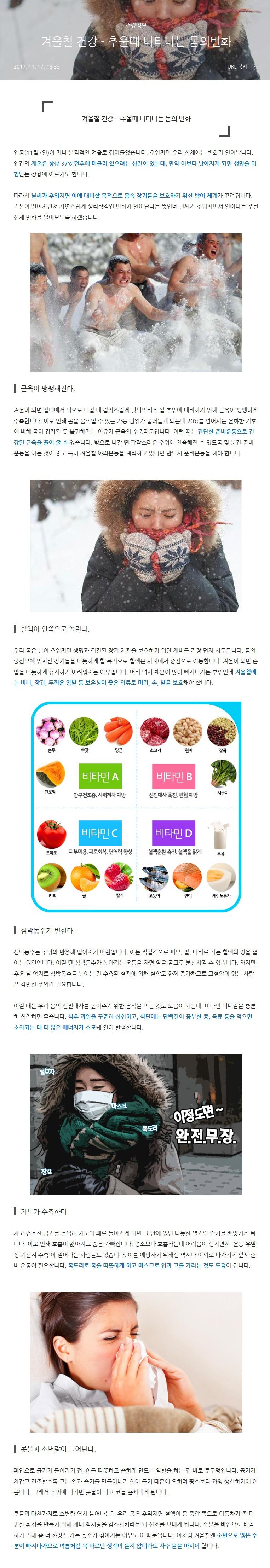
Task: Open the overflow menu beside URL 복사
Action: (255, 66)
